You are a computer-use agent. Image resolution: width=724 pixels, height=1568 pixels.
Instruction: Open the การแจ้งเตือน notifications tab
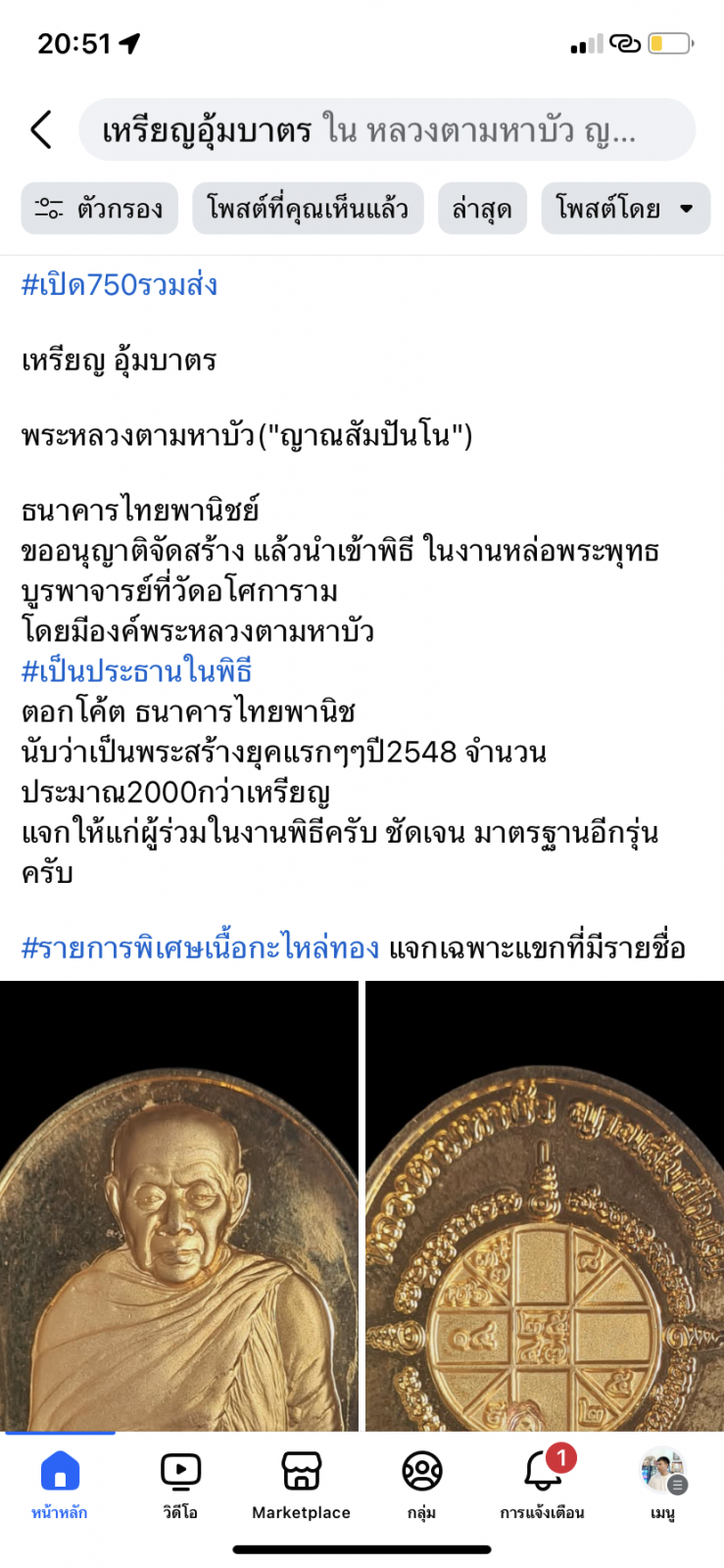(542, 1484)
